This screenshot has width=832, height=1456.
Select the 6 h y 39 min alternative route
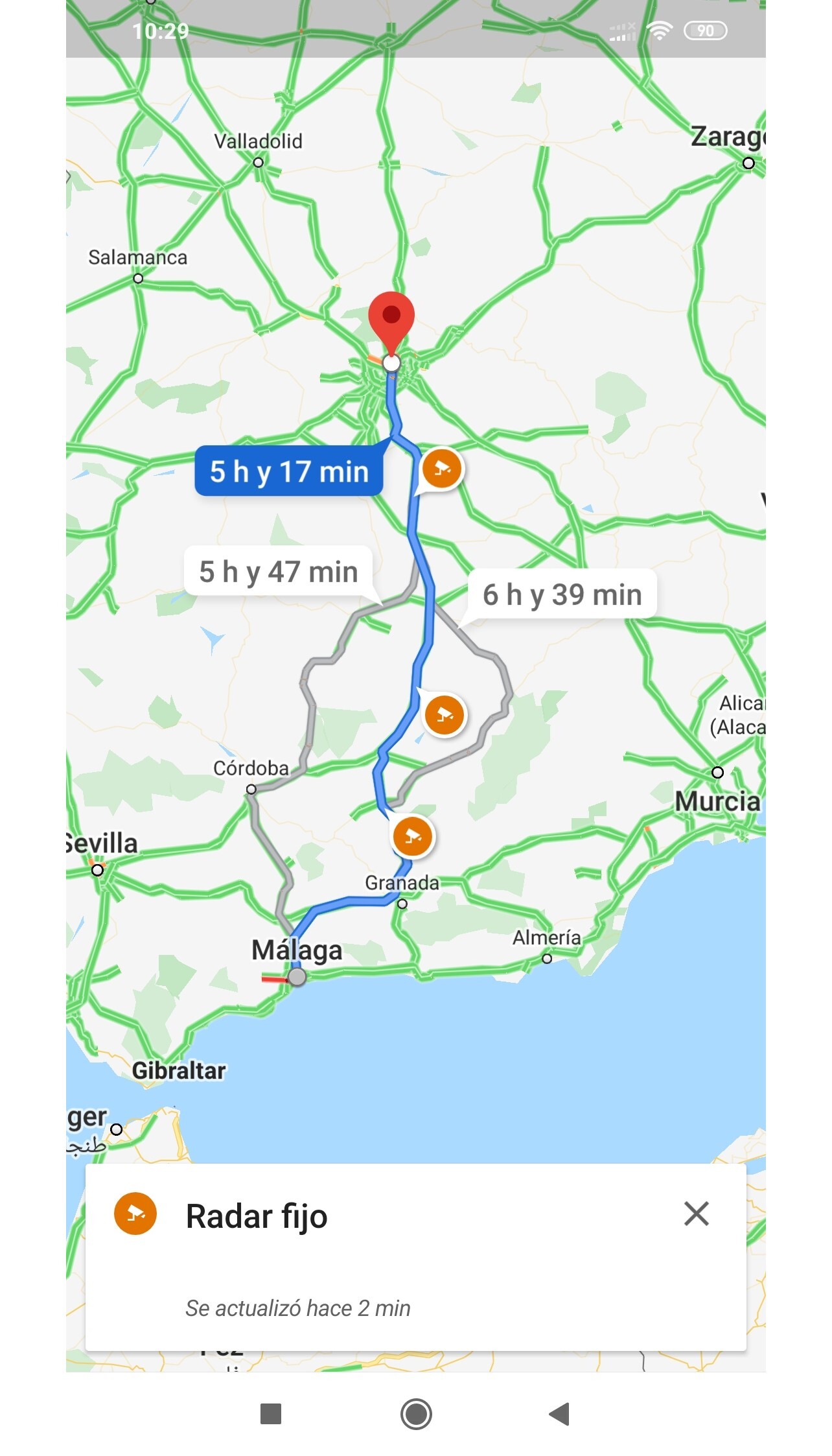click(562, 594)
